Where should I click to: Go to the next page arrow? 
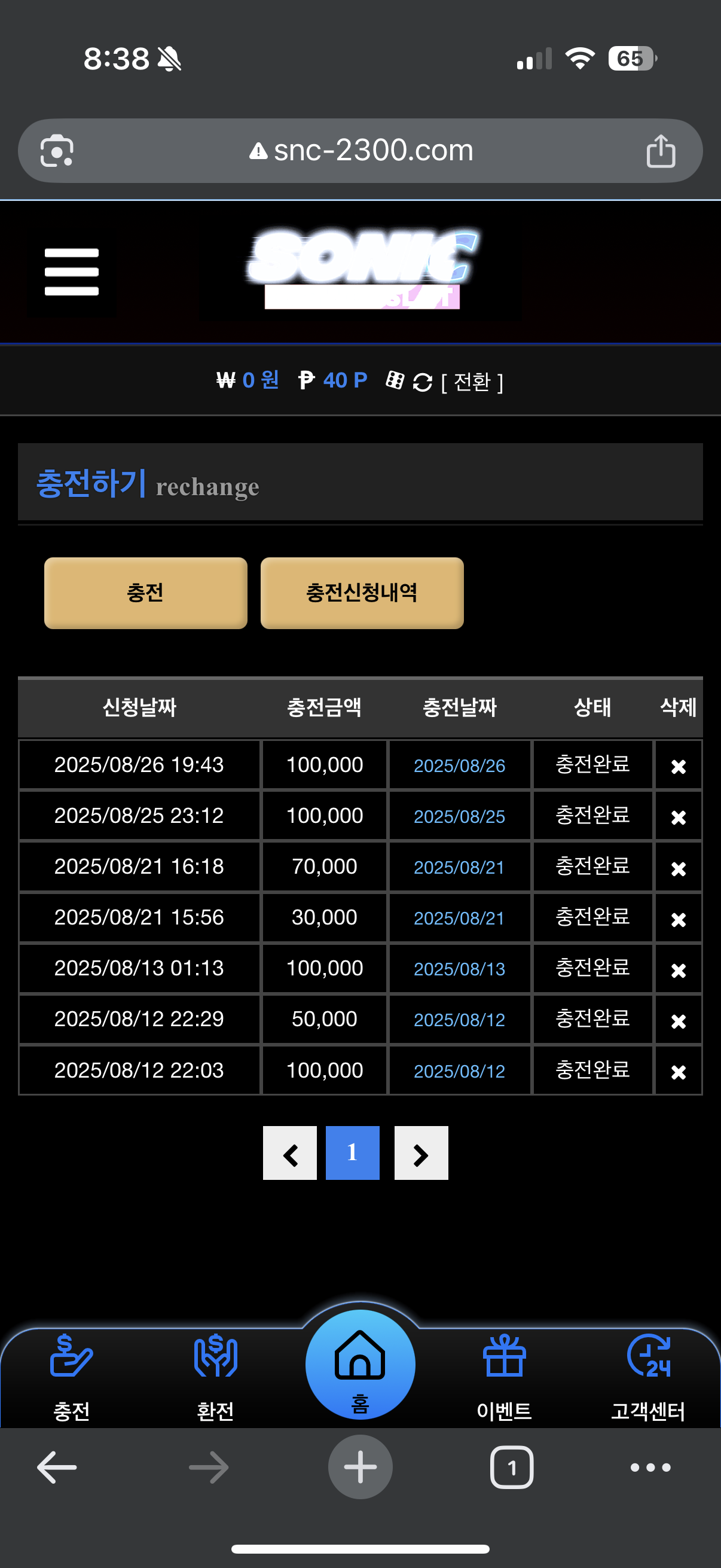pyautogui.click(x=421, y=1153)
